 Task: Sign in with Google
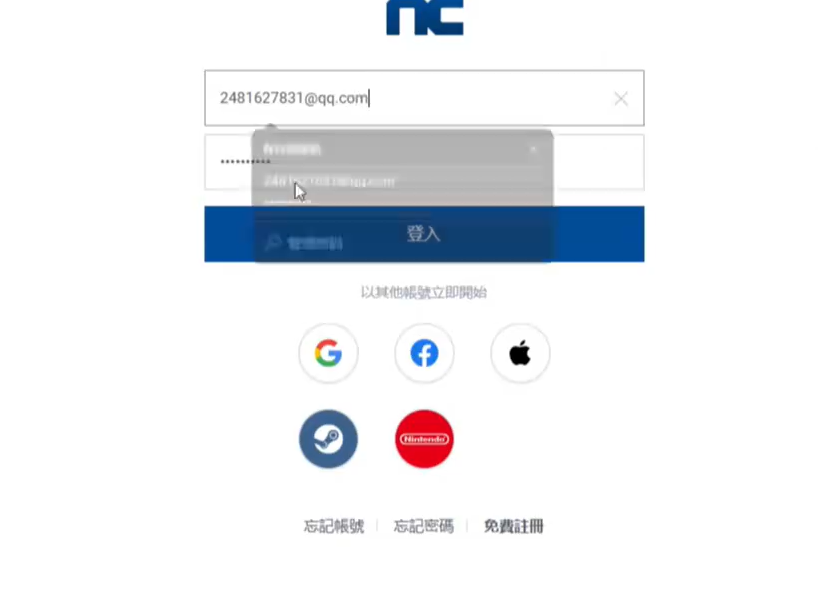point(328,353)
